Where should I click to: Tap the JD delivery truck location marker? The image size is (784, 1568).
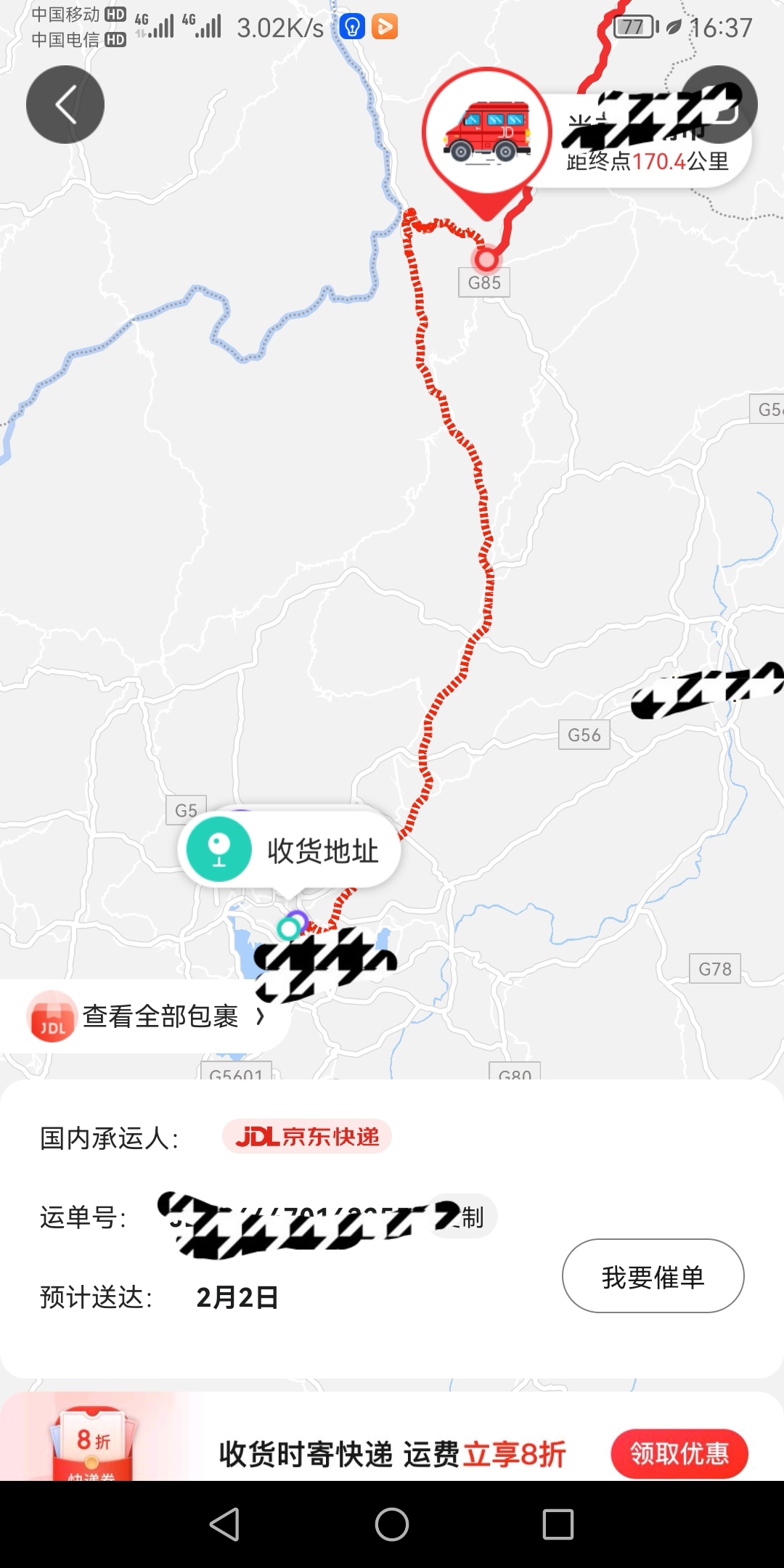pos(487,134)
